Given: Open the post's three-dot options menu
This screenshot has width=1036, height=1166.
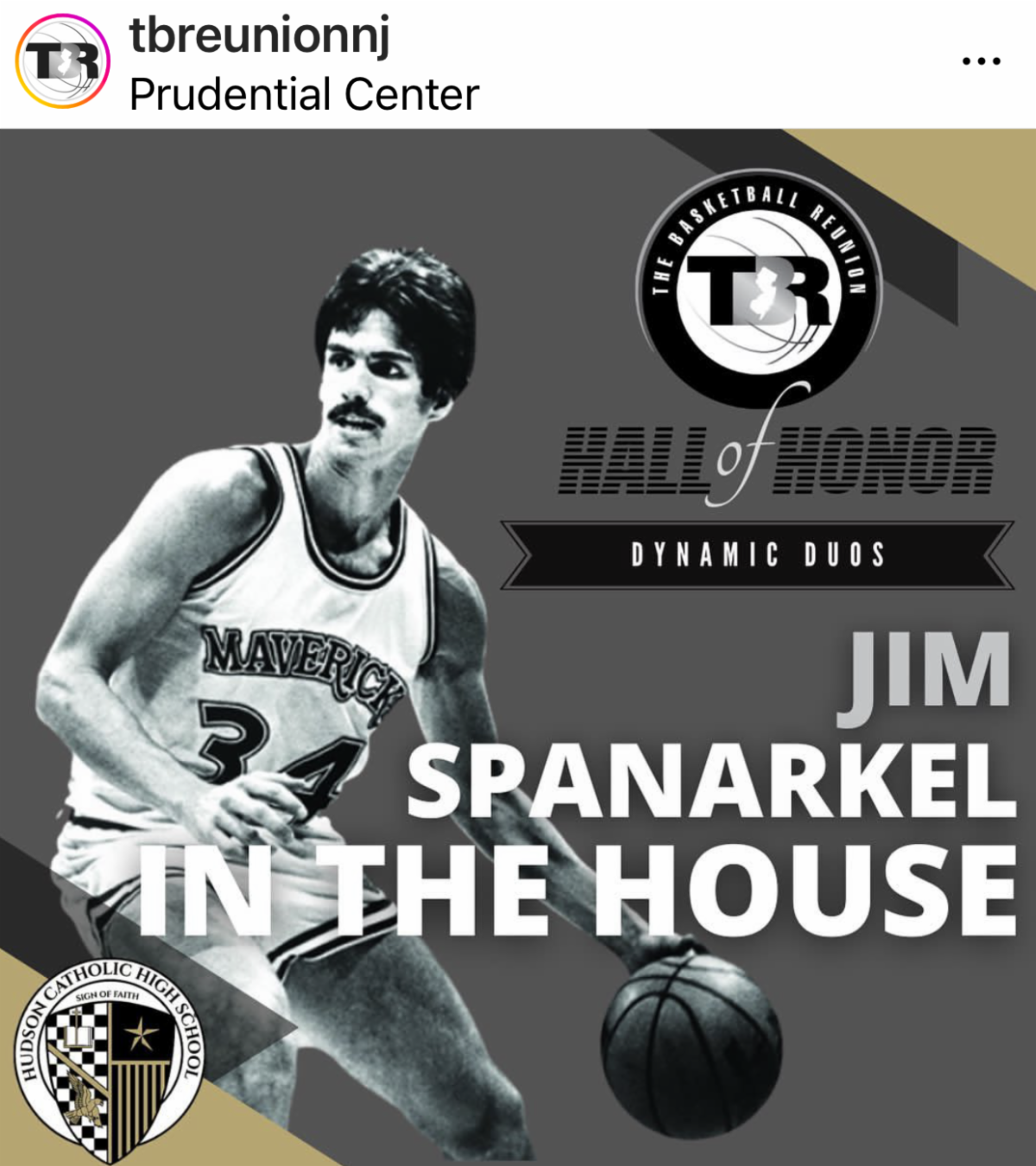Looking at the screenshot, I should [x=982, y=61].
